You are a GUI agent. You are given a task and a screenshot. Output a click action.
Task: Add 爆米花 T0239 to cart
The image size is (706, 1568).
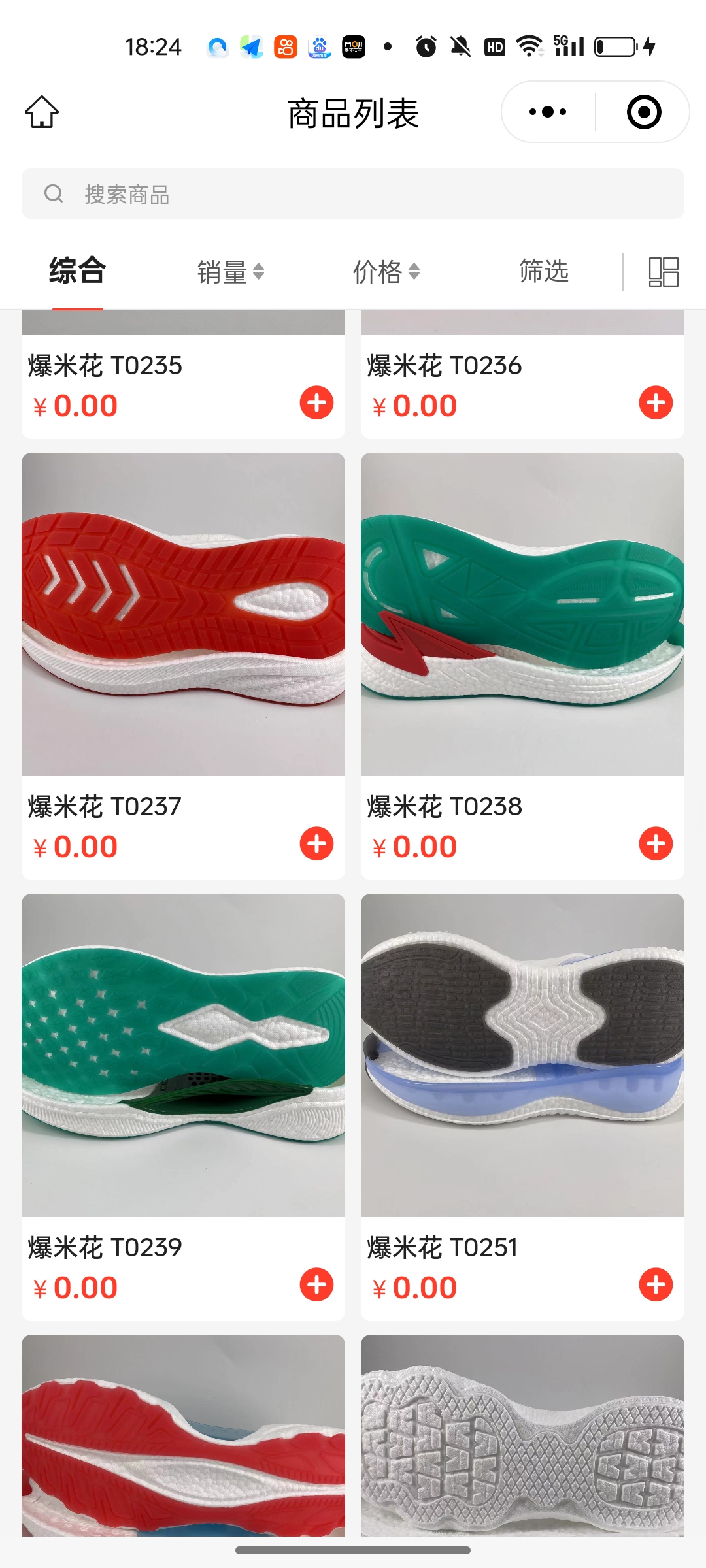[316, 1284]
